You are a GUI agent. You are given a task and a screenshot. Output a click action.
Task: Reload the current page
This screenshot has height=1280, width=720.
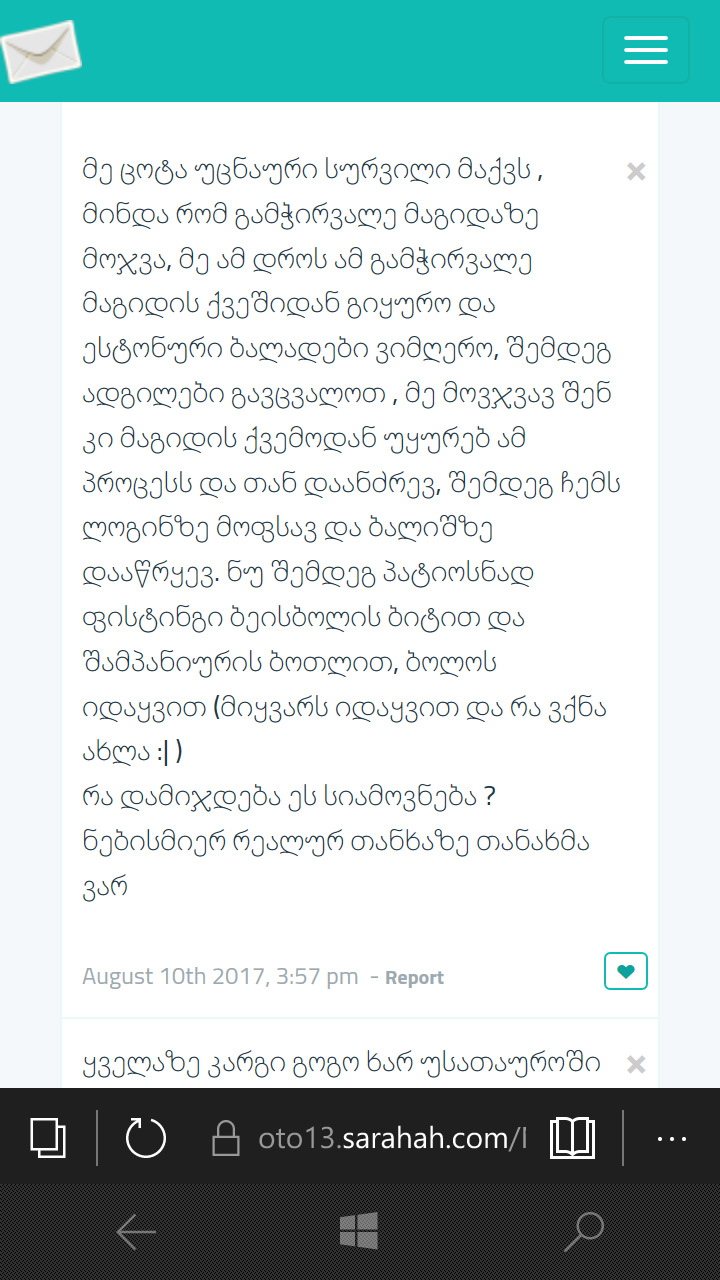pos(146,1138)
